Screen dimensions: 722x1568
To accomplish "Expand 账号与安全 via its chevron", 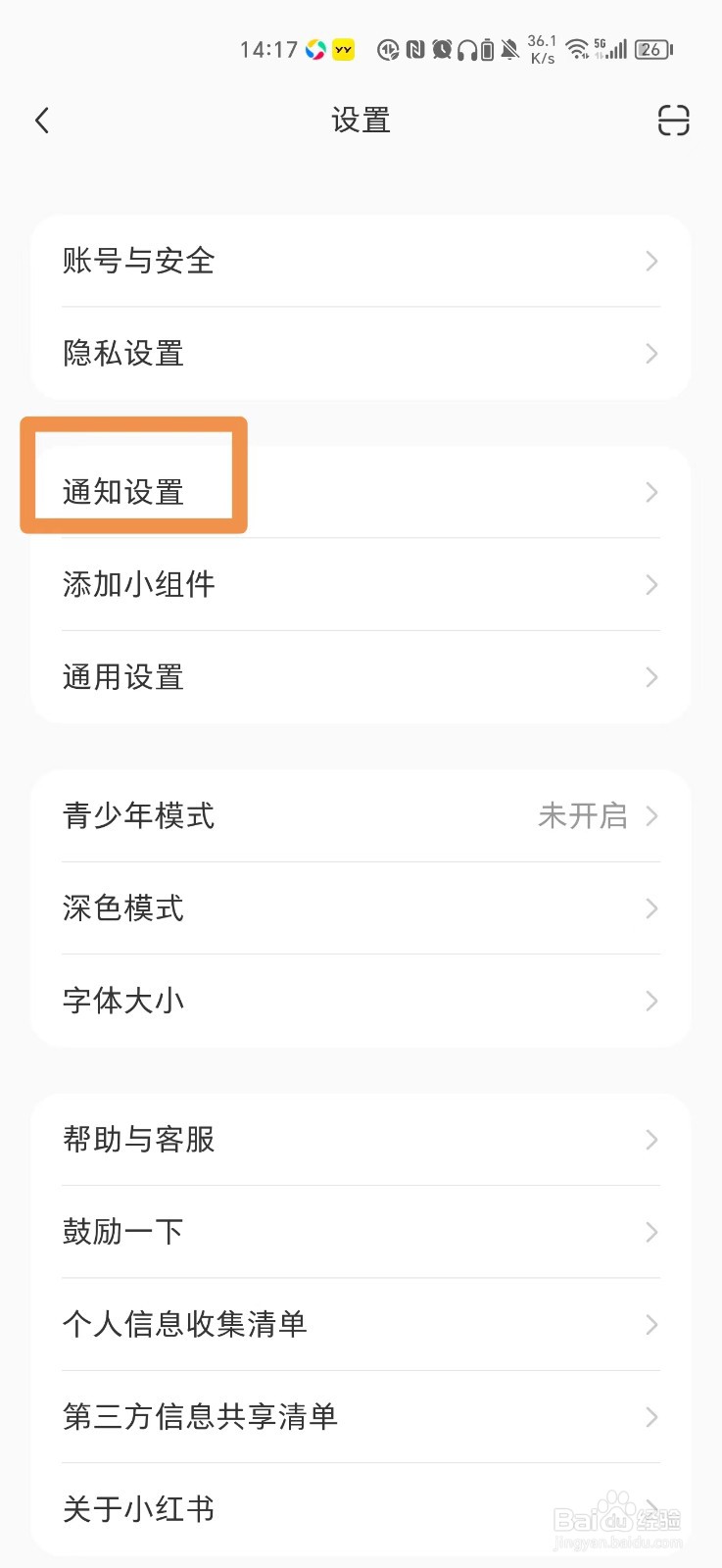I will (650, 261).
